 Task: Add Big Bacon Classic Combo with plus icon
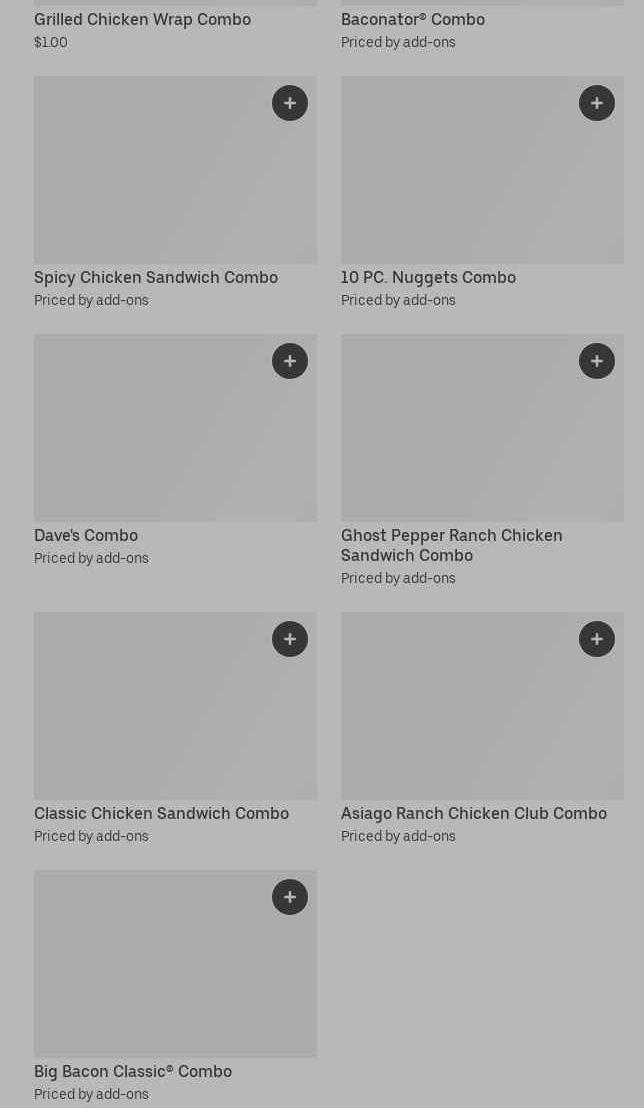(x=290, y=897)
